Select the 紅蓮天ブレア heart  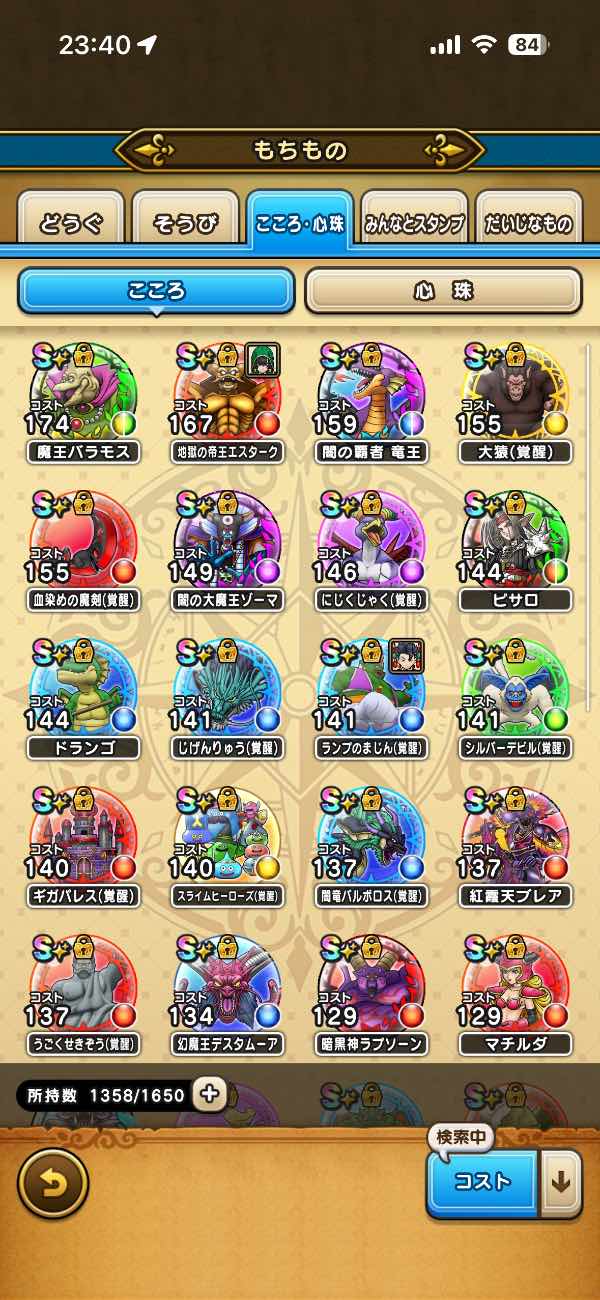click(515, 842)
